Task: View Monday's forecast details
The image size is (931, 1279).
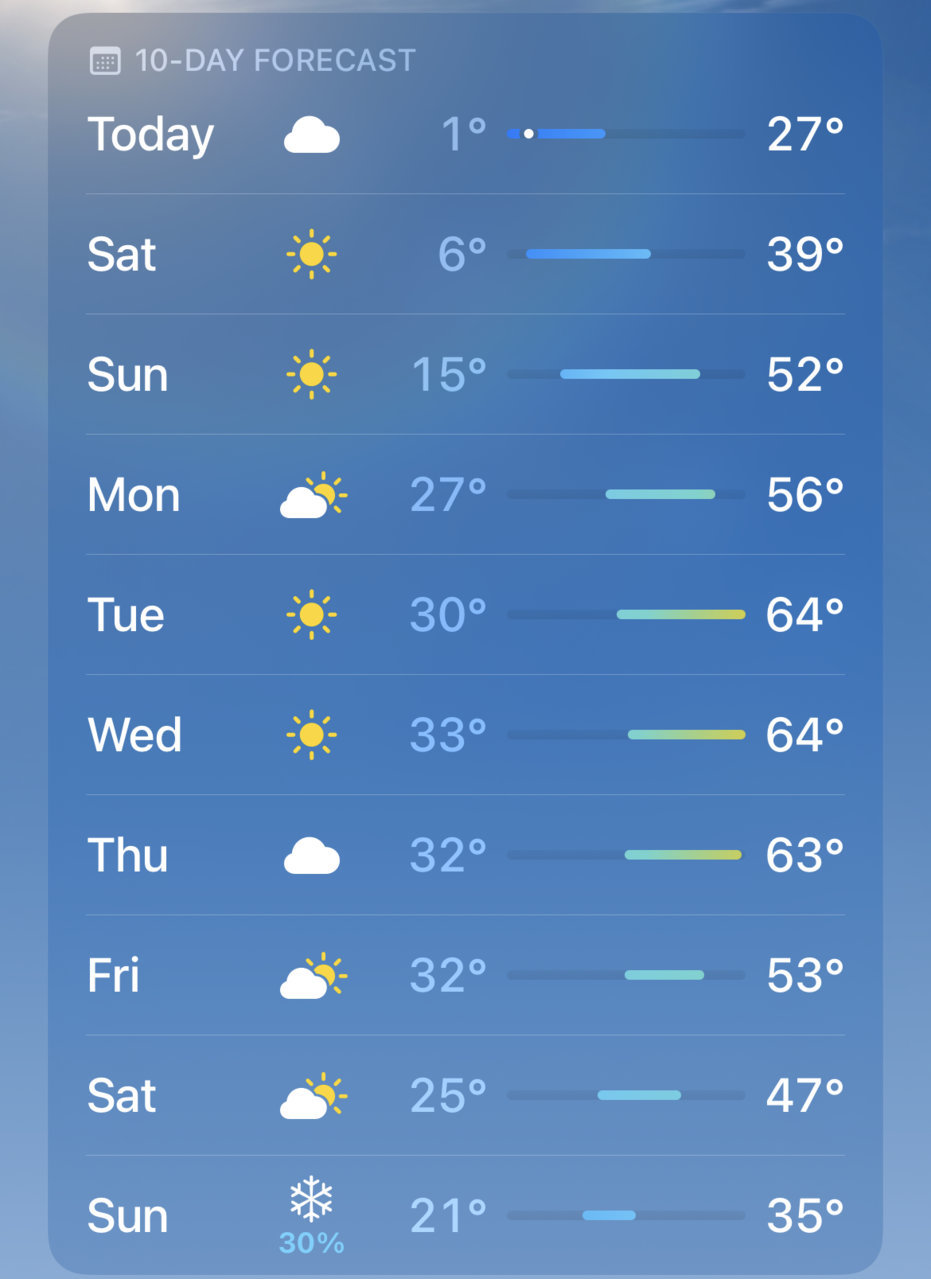Action: 465,494
